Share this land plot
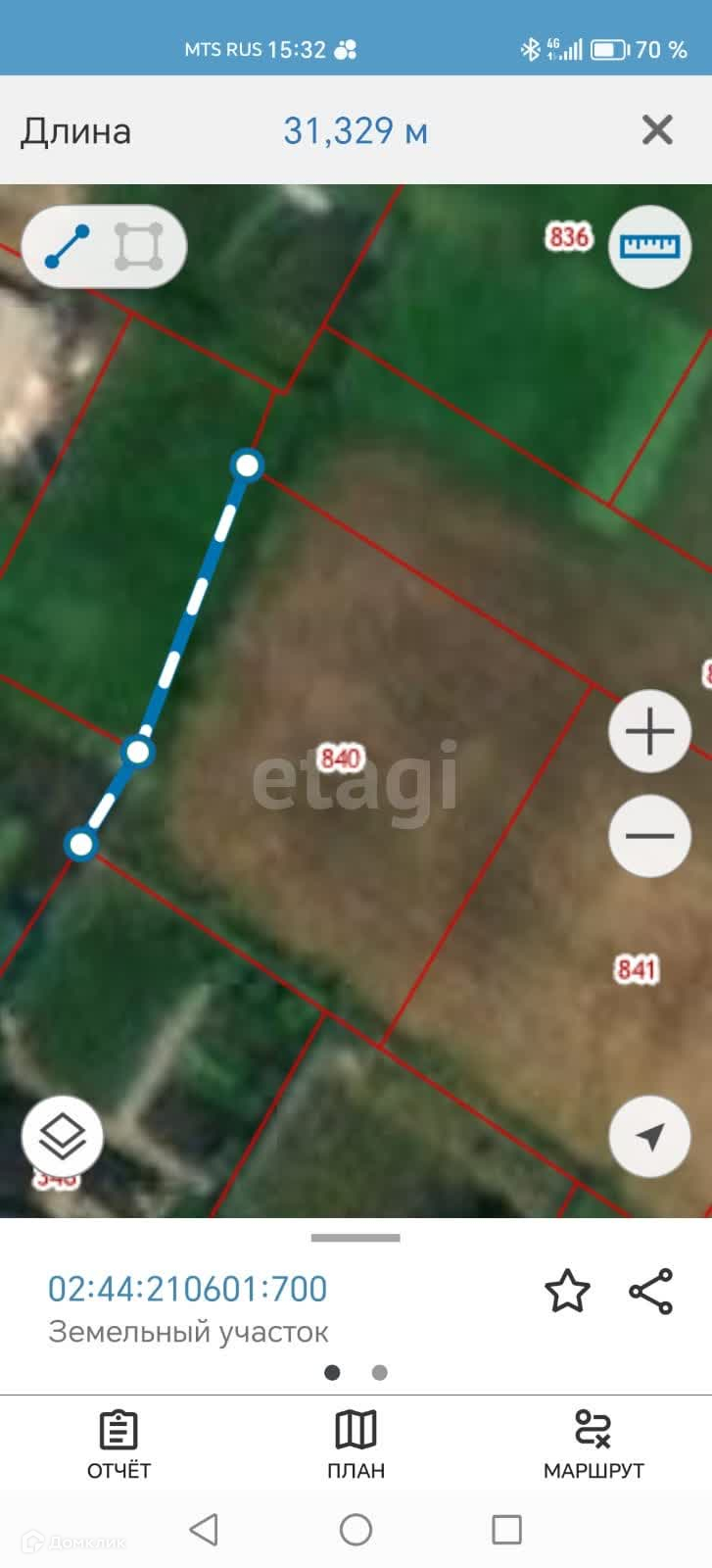The width and height of the screenshot is (712, 1568). 651,1291
